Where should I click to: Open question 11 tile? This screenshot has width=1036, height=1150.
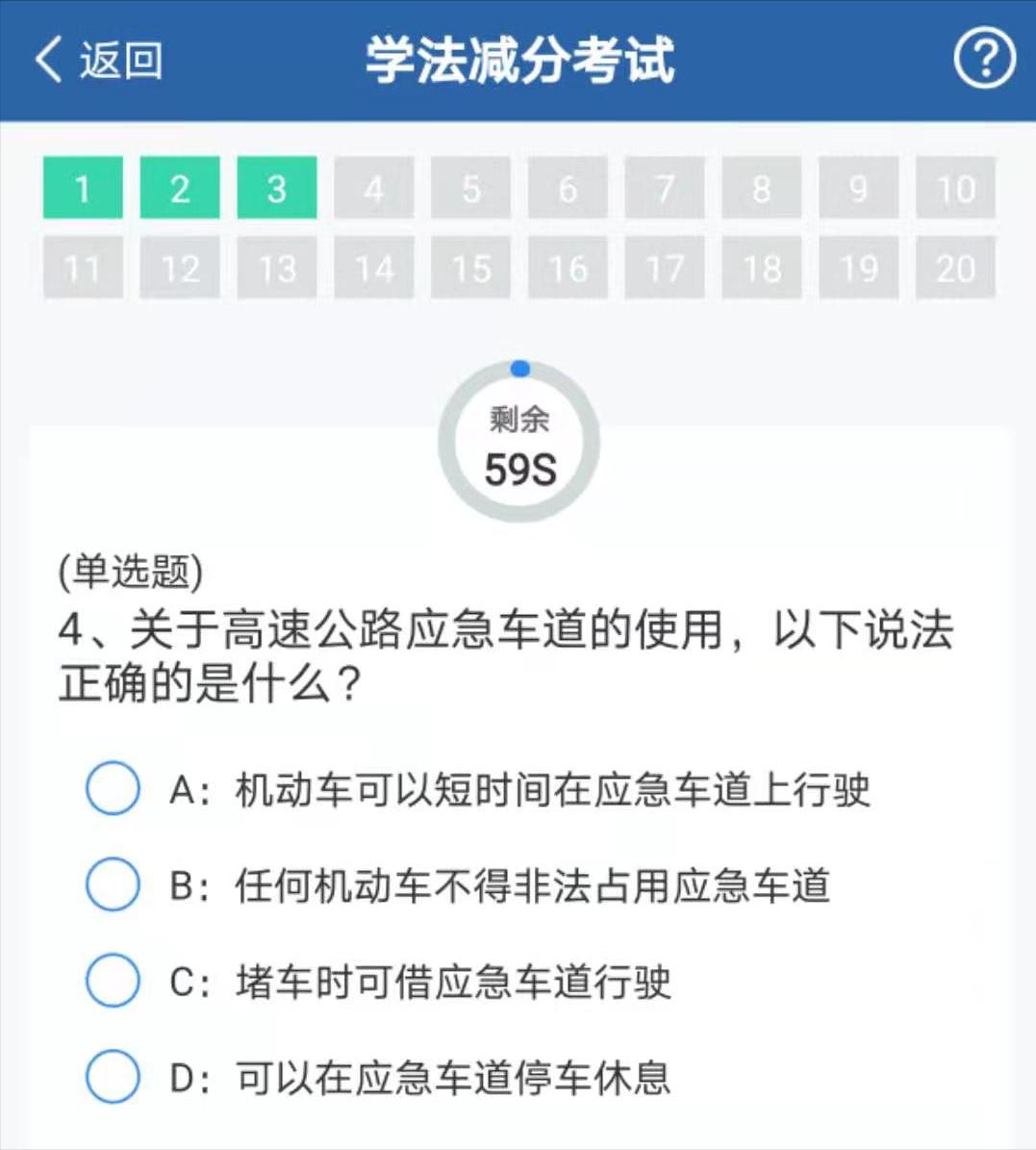point(83,268)
